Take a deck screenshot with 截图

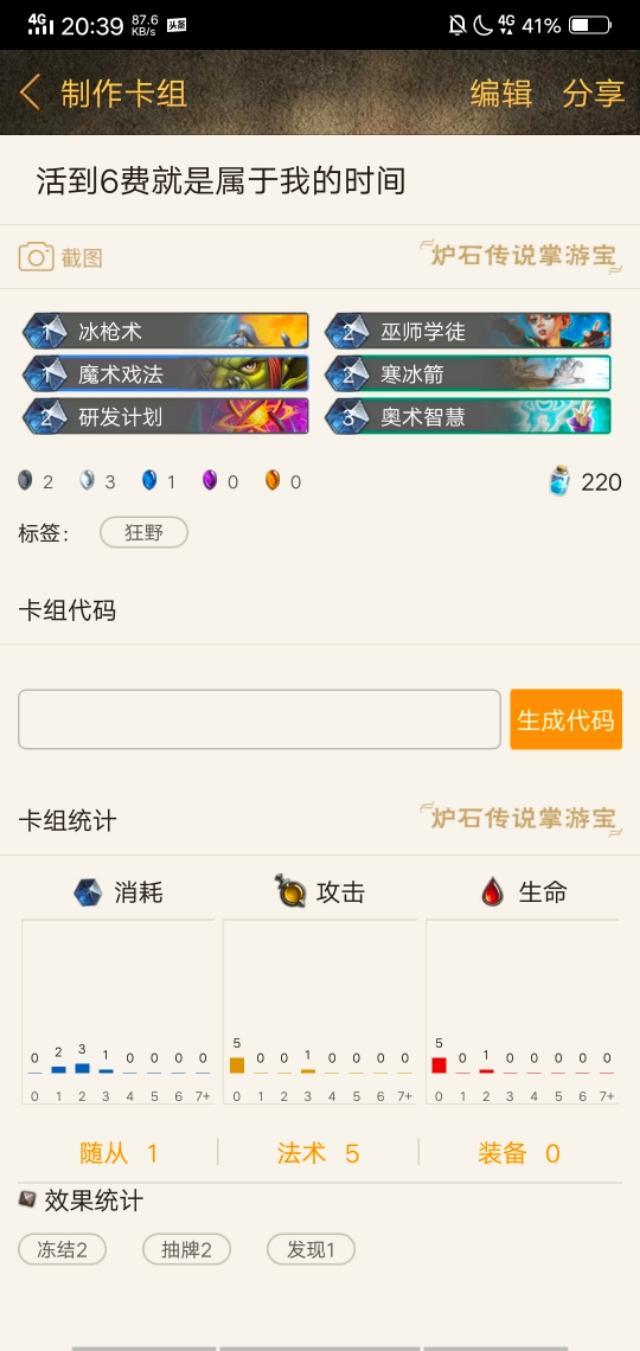tap(60, 257)
